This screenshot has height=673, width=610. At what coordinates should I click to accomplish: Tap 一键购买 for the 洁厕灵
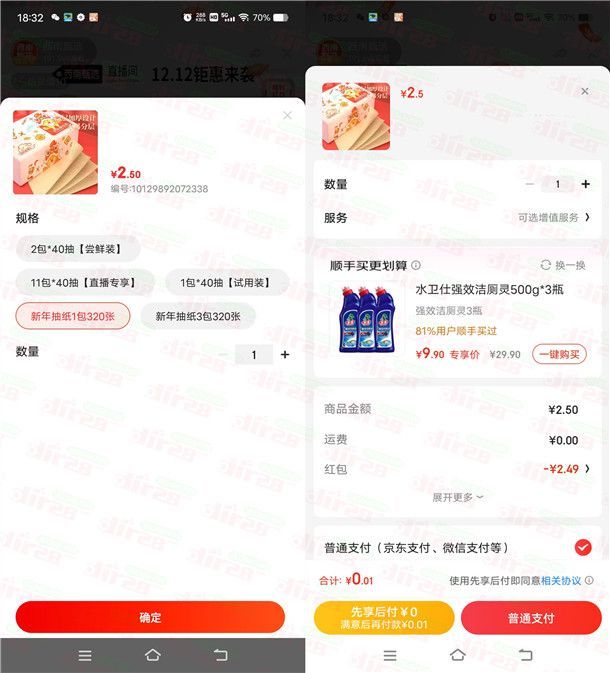click(559, 354)
